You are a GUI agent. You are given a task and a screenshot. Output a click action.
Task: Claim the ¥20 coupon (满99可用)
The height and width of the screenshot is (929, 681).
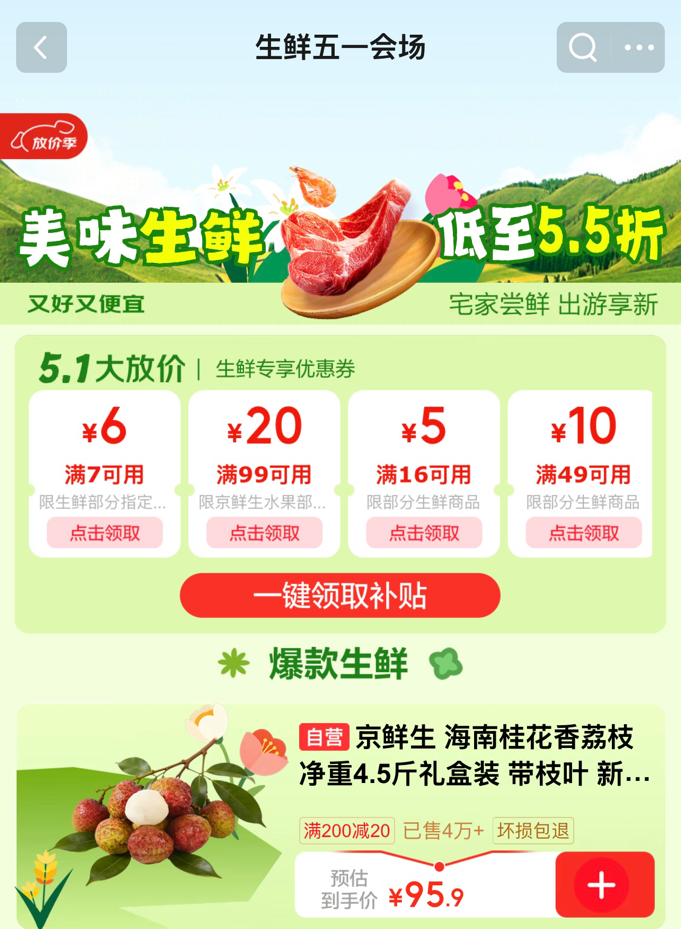pos(264,533)
